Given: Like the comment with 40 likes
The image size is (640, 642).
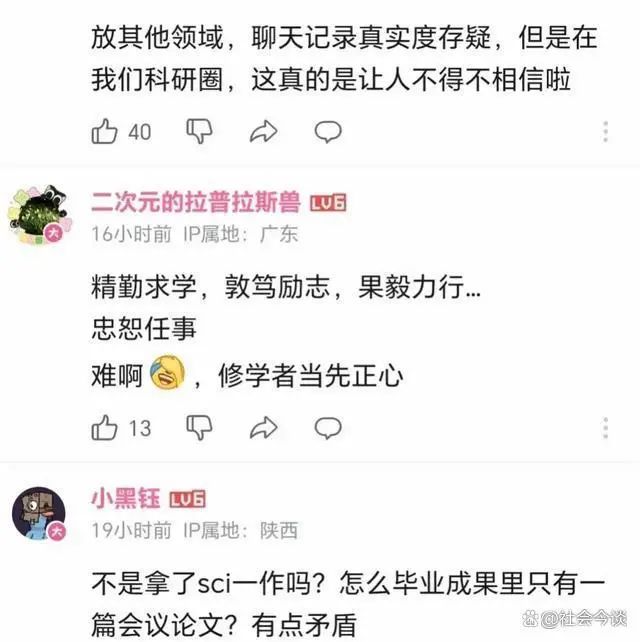Looking at the screenshot, I should [105, 131].
